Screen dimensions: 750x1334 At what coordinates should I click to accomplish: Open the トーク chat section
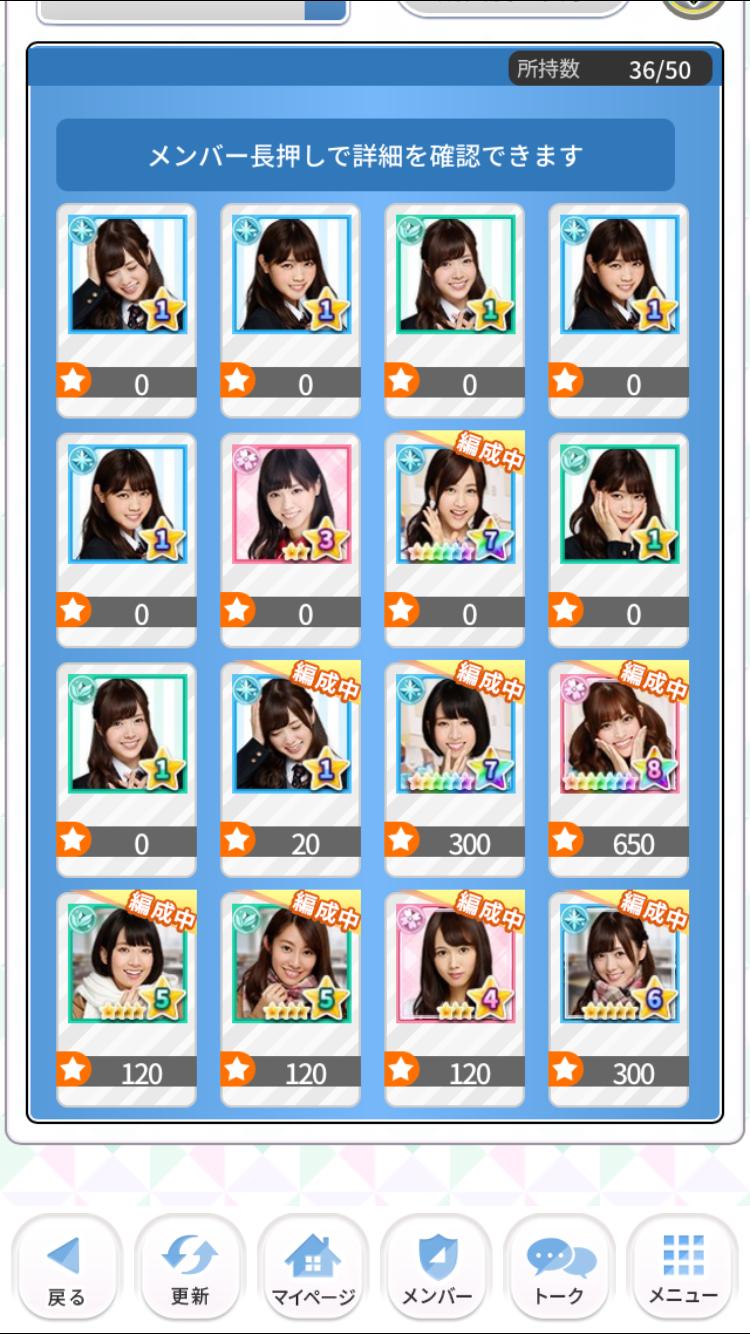559,1270
